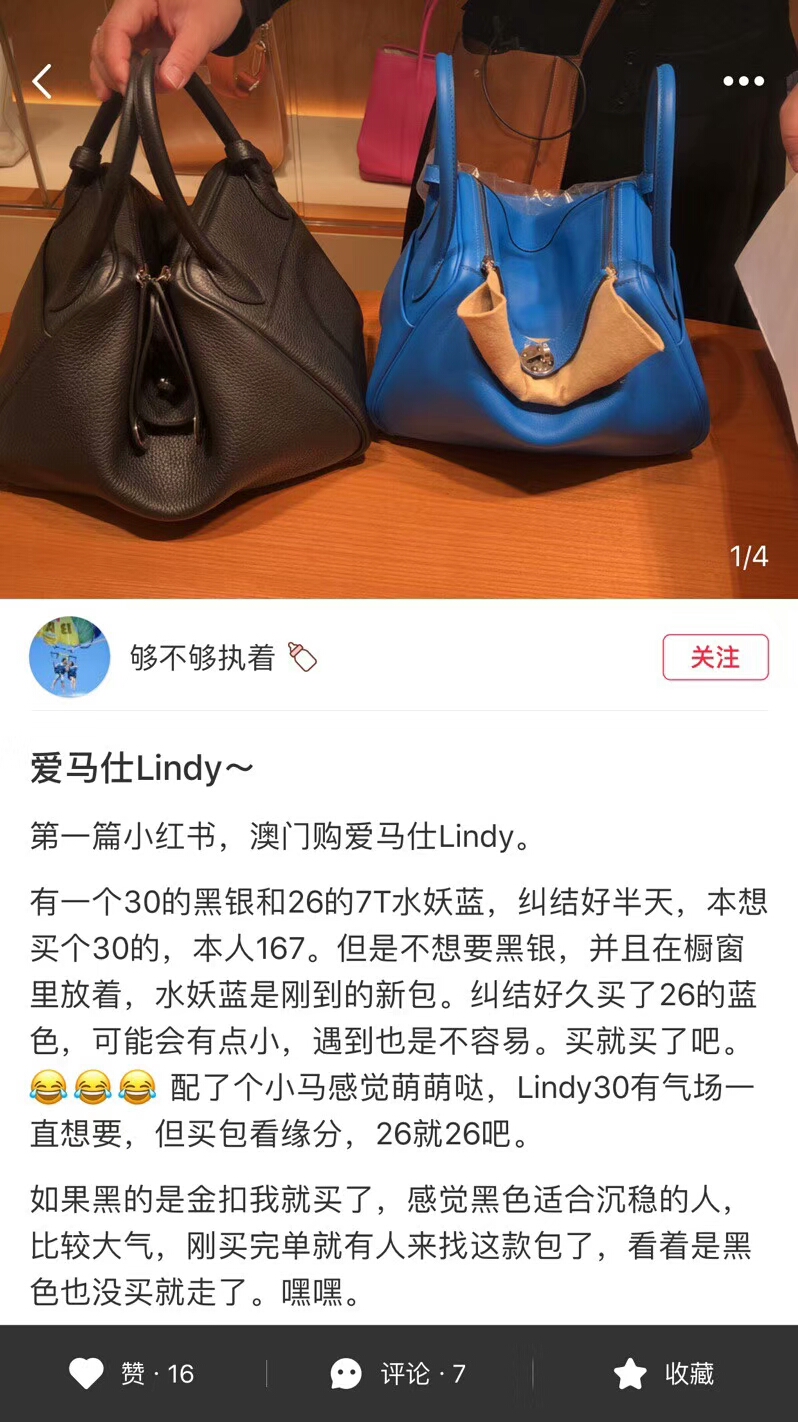
Task: Follow the author with the 关注 button
Action: pyautogui.click(x=715, y=657)
